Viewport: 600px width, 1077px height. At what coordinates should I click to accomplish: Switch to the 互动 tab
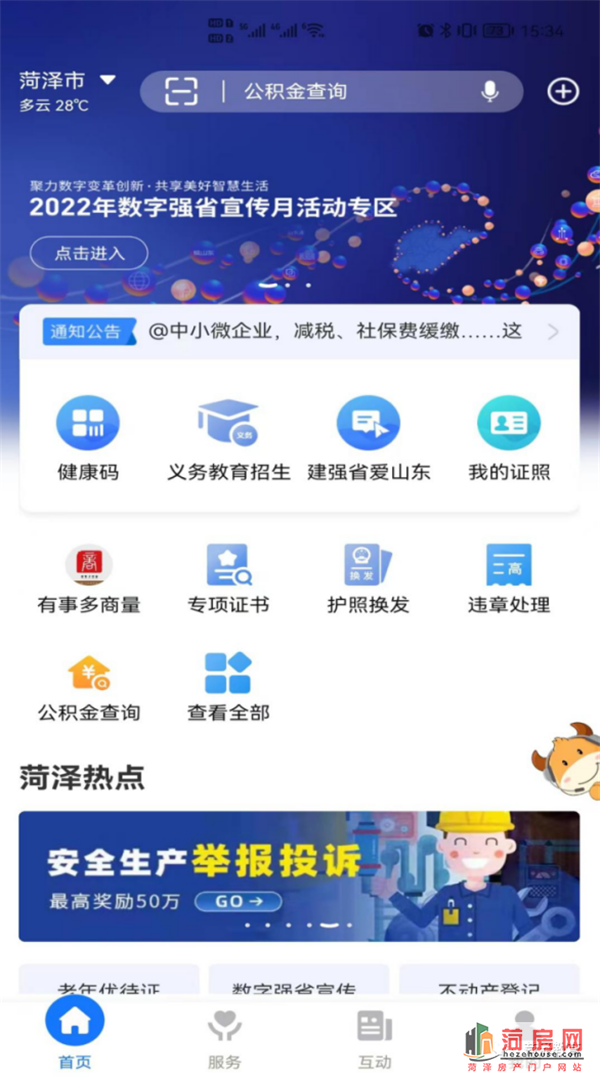[x=375, y=1038]
